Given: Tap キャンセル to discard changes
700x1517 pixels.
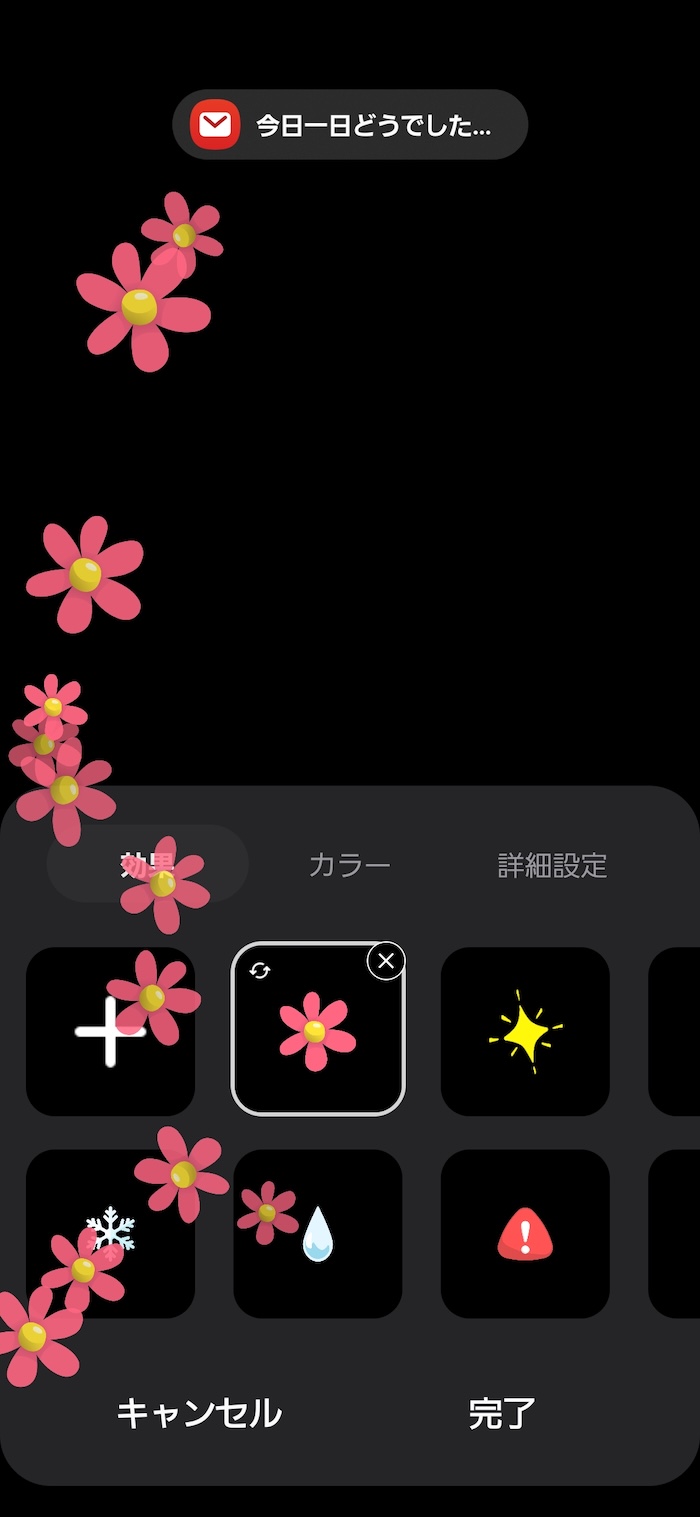Looking at the screenshot, I should tap(199, 1413).
